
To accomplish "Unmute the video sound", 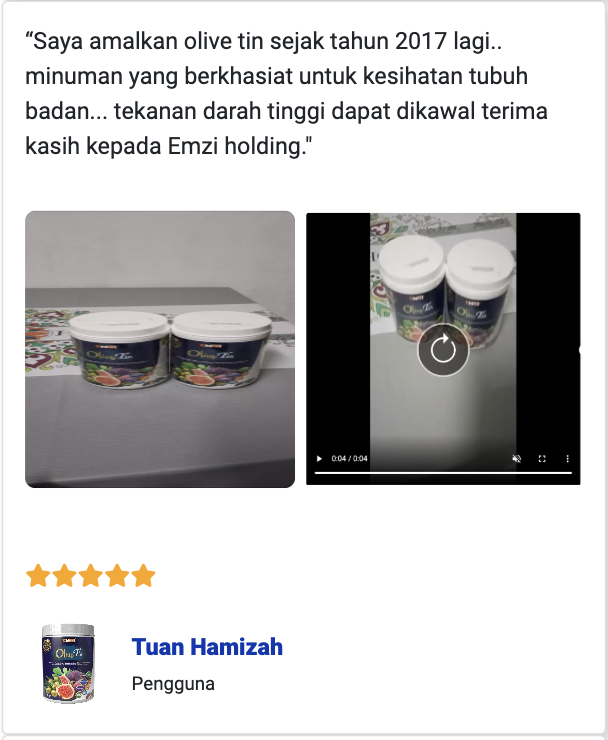I will pos(517,459).
